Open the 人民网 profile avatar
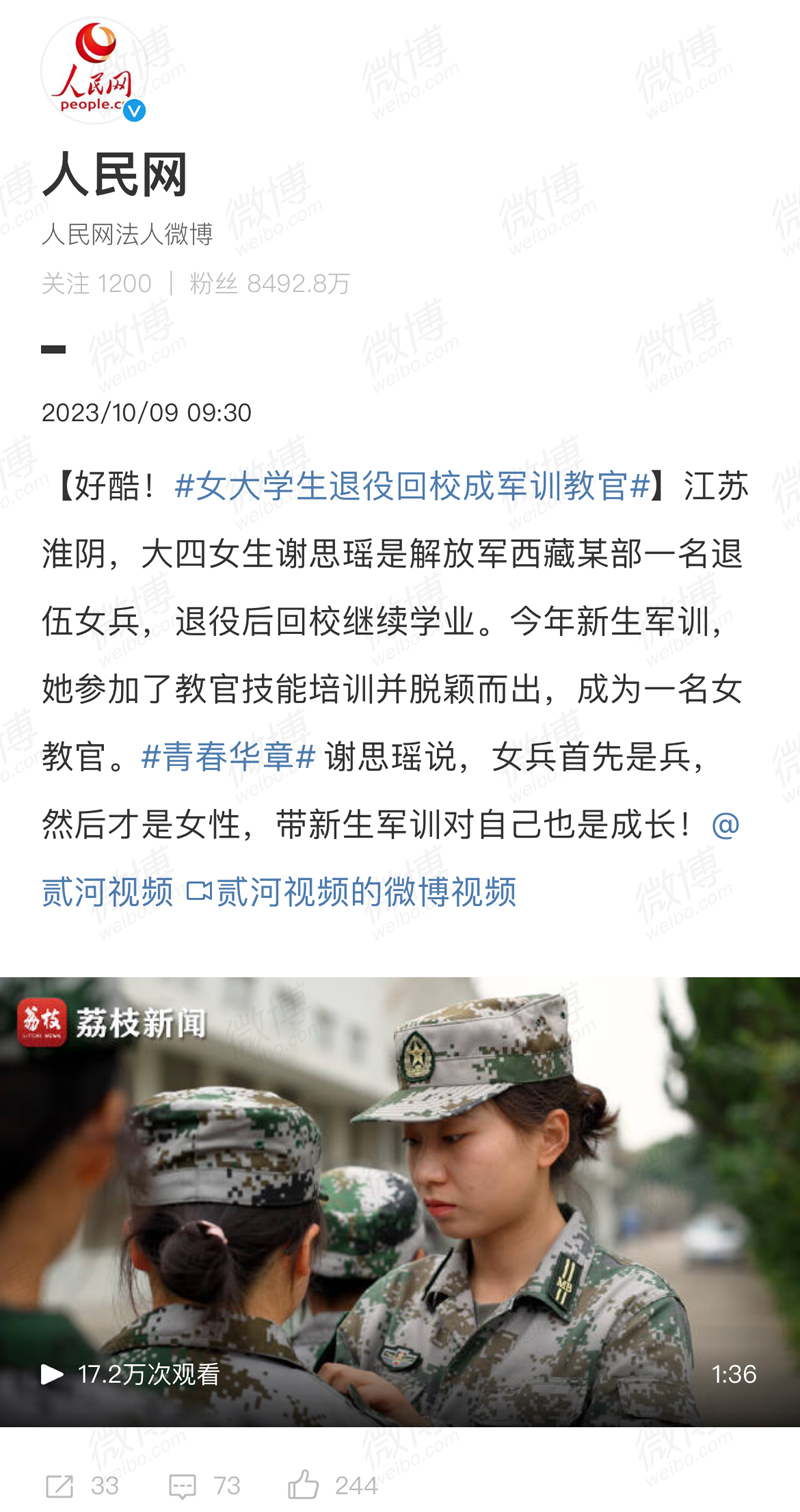 point(93,70)
